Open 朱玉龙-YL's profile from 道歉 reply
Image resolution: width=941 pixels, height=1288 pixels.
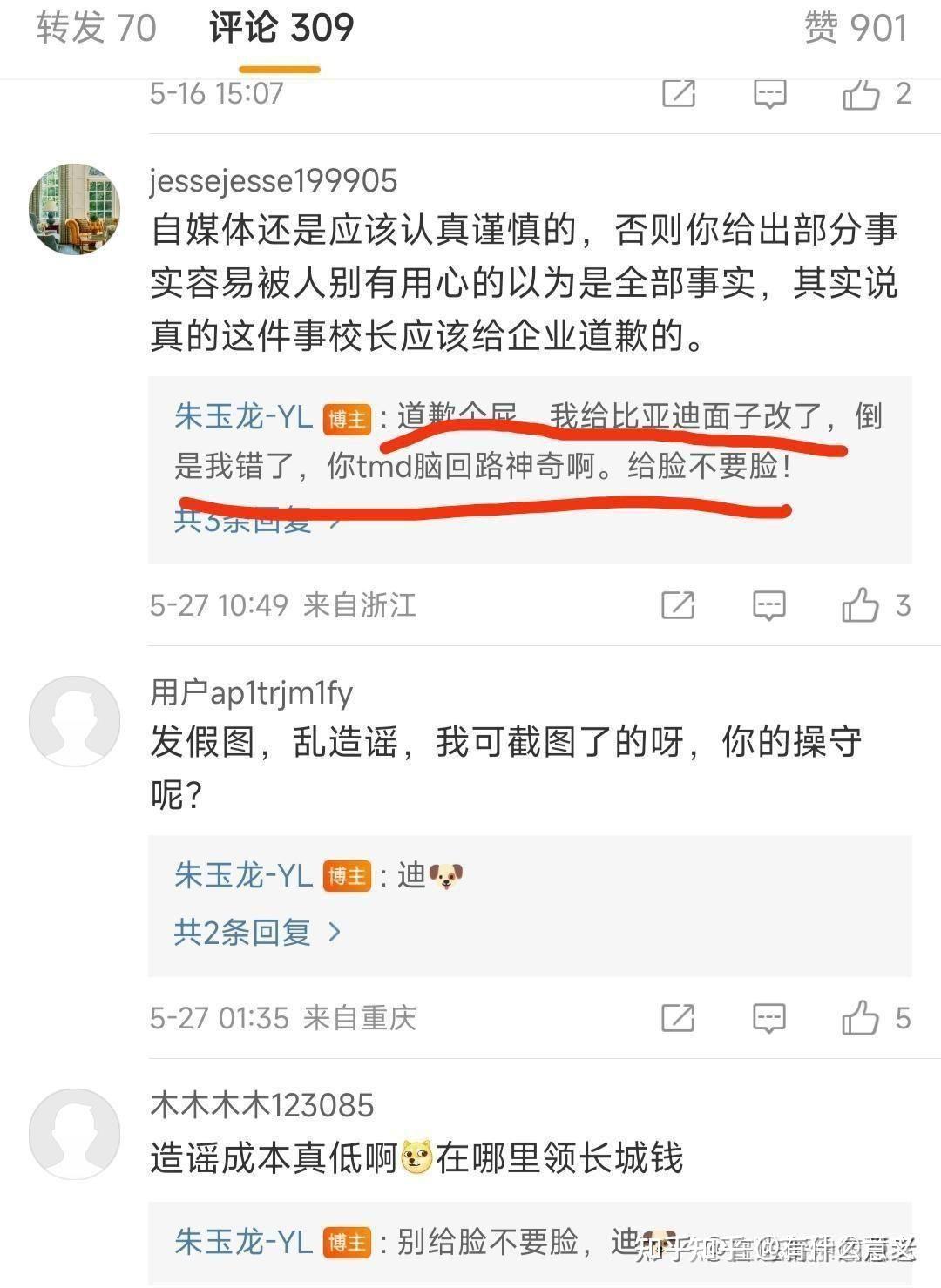pyautogui.click(x=243, y=417)
